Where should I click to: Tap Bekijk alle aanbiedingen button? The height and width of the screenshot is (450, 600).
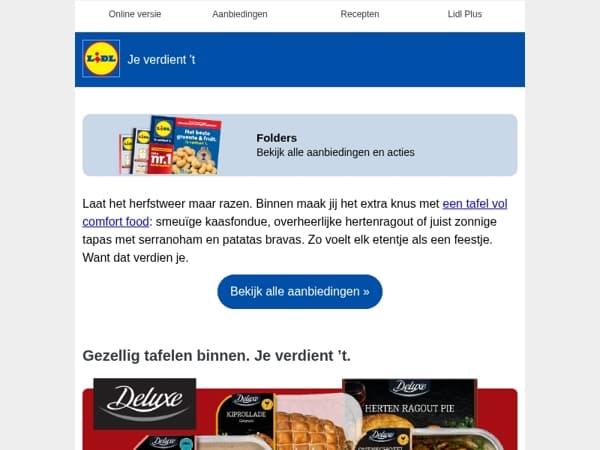click(x=300, y=292)
